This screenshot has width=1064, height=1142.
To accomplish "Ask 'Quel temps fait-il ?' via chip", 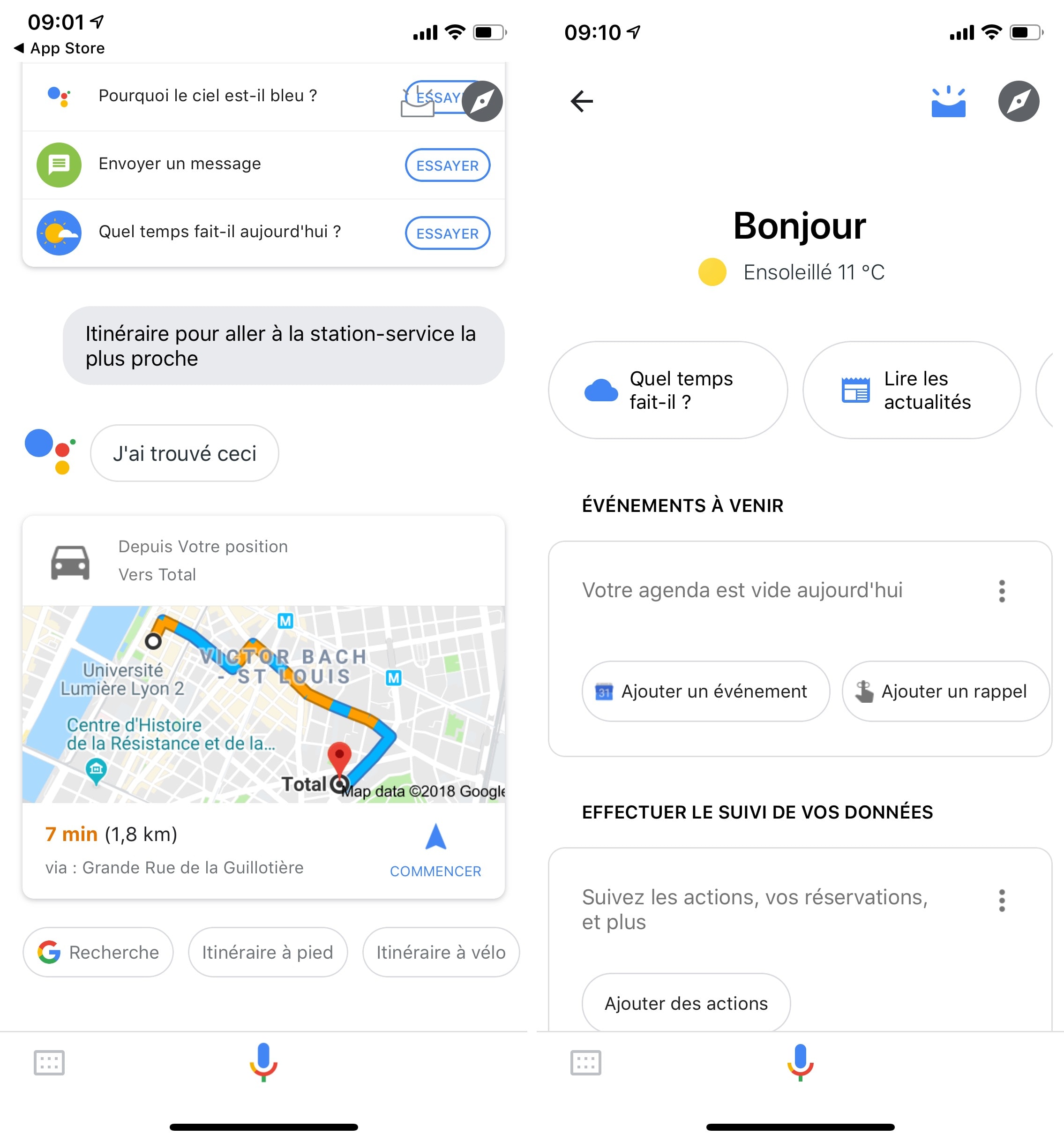I will tap(667, 390).
